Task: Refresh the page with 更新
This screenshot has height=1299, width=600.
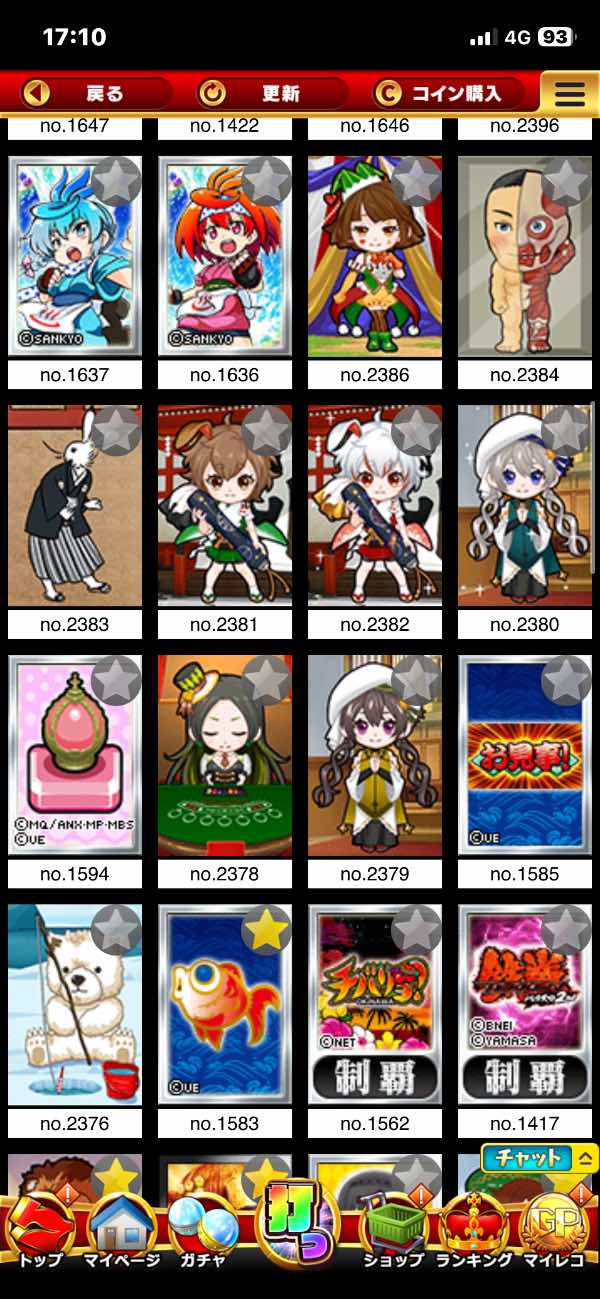Action: 270,94
